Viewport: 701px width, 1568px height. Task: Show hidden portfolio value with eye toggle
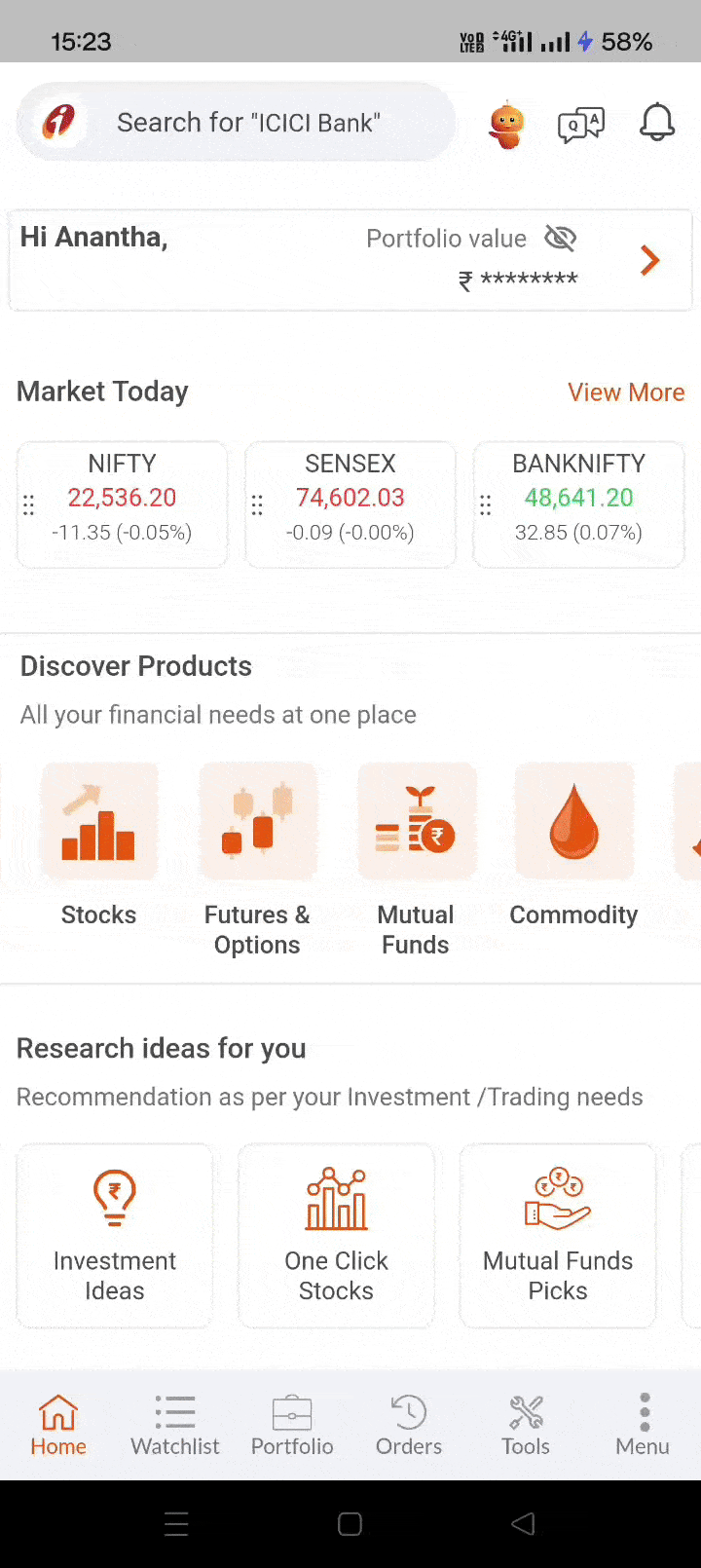tap(560, 238)
